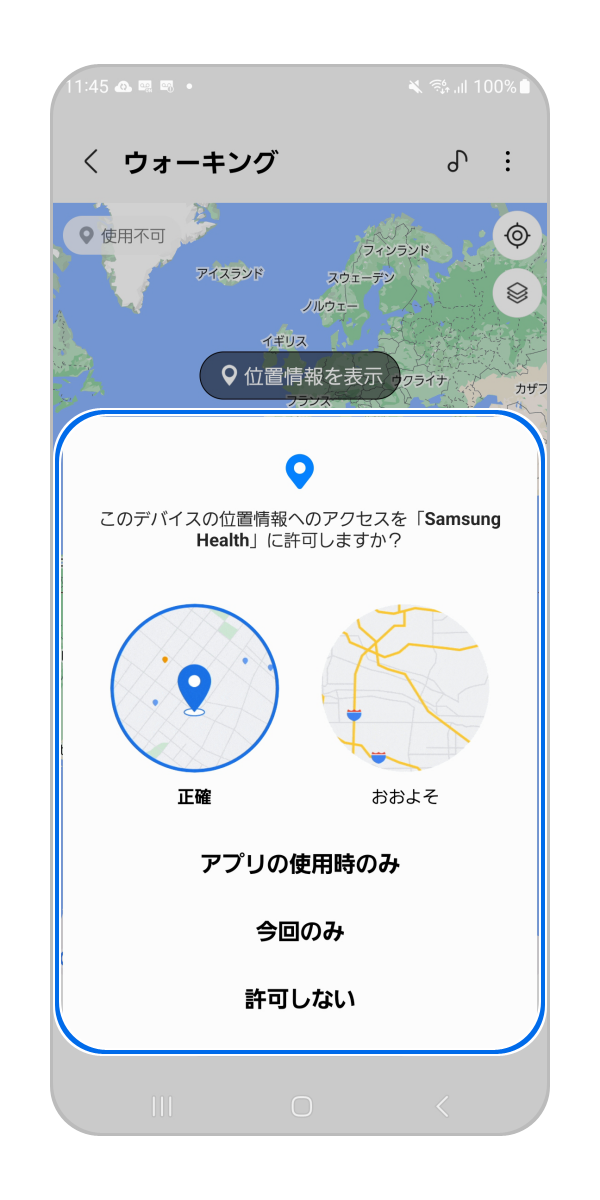Center map on current location
The height and width of the screenshot is (1200, 600).
coord(517,236)
